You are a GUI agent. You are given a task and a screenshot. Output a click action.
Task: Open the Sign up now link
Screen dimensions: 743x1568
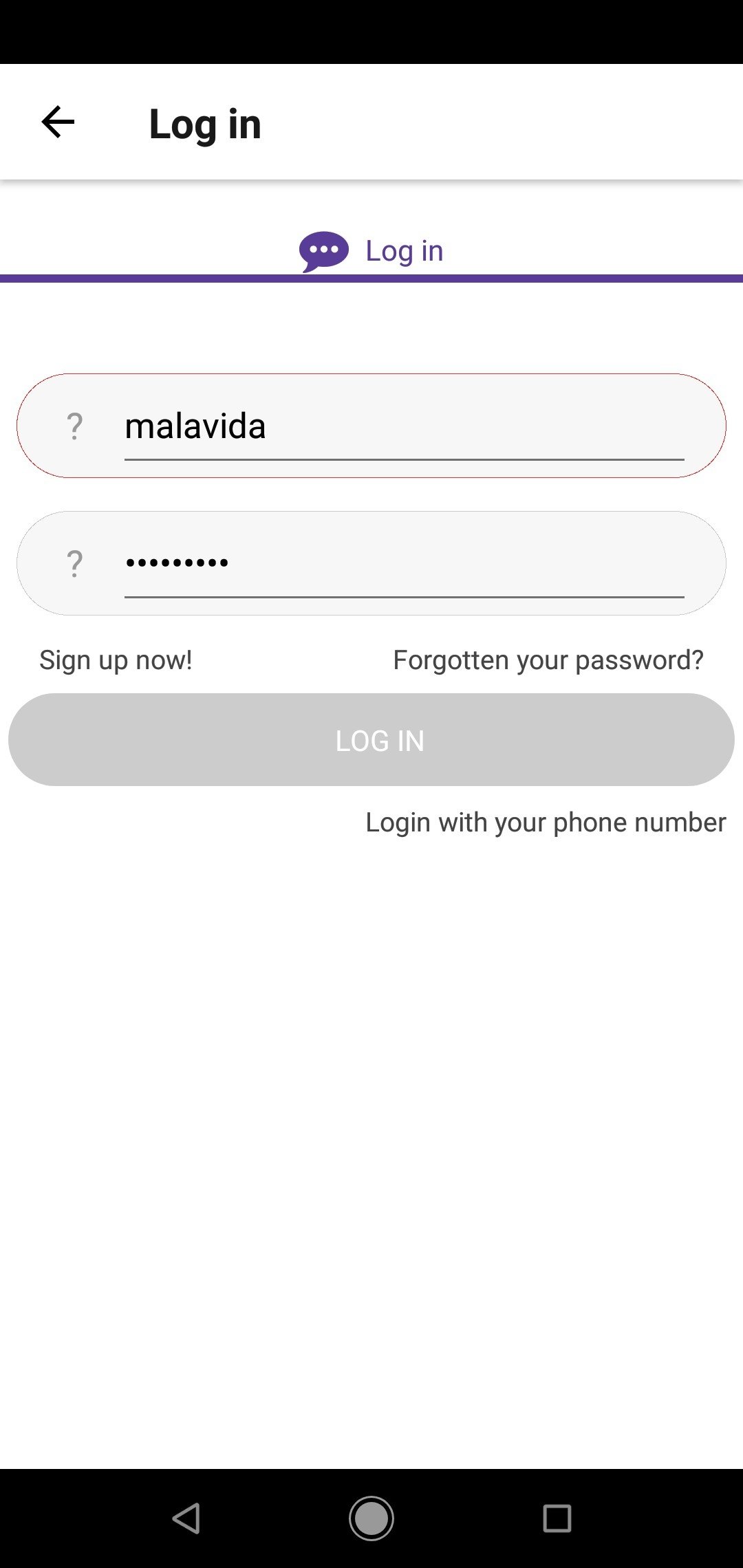click(x=116, y=660)
